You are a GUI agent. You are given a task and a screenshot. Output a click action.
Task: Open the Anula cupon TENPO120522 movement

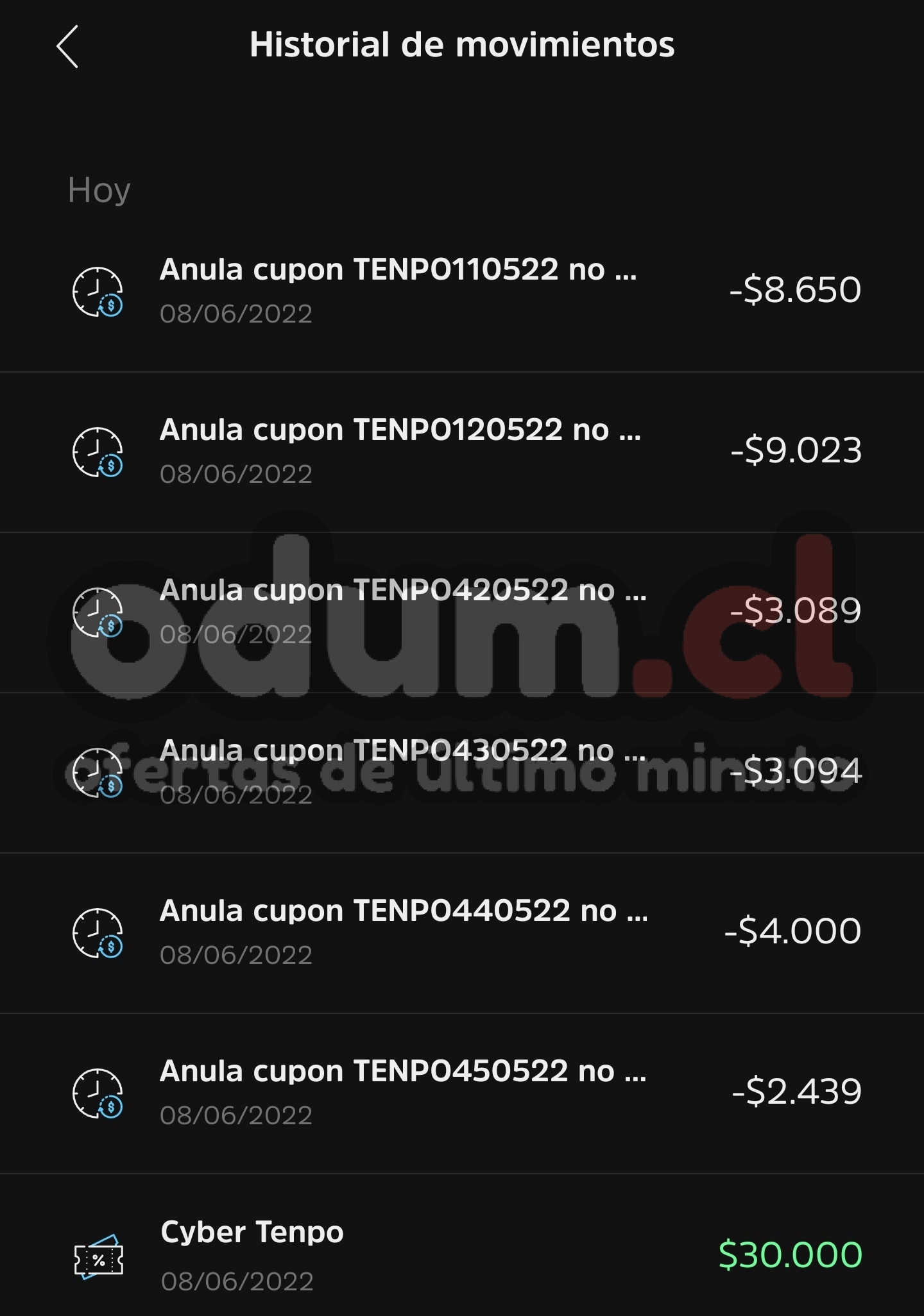[462, 451]
